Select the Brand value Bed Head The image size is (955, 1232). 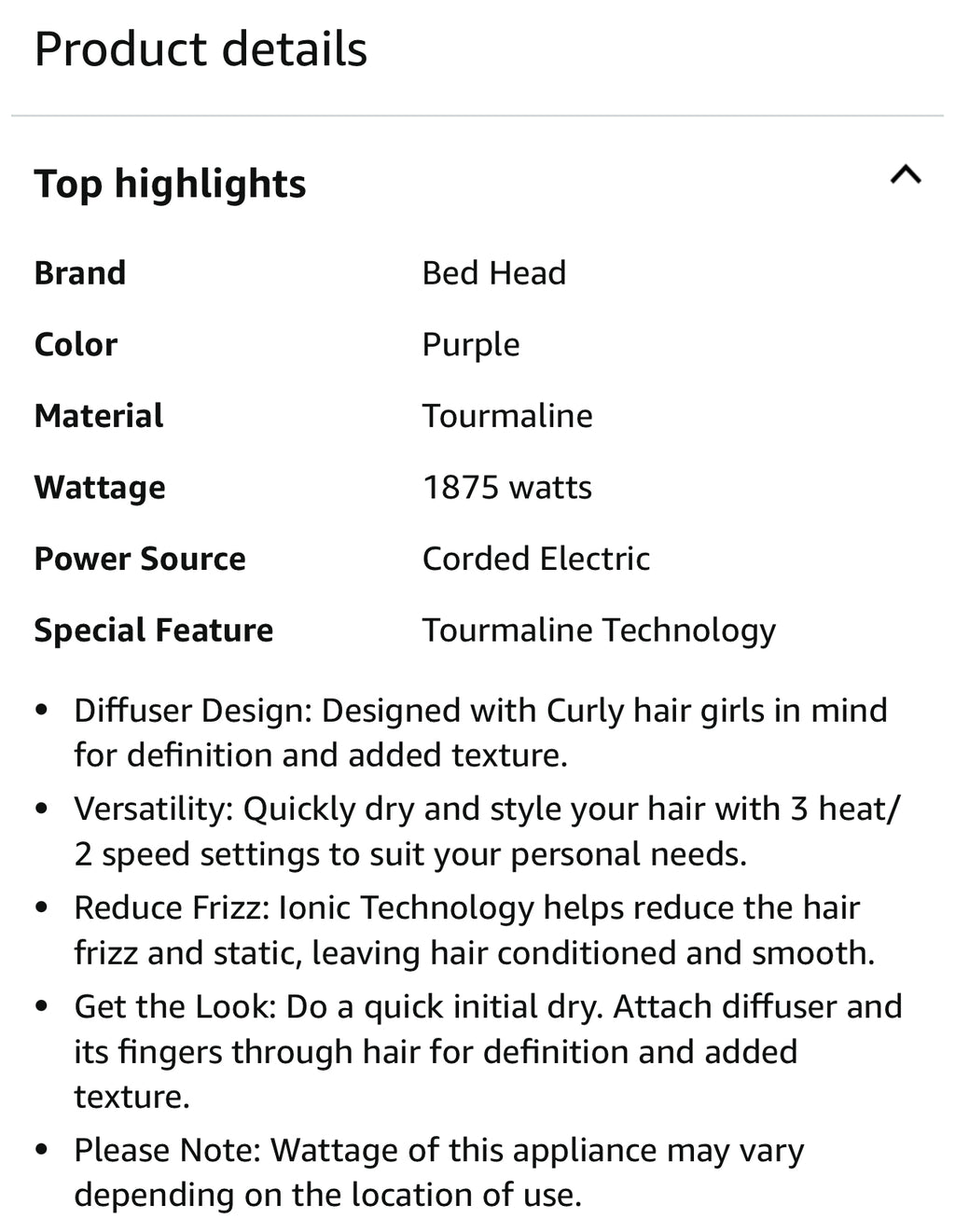[x=493, y=273]
